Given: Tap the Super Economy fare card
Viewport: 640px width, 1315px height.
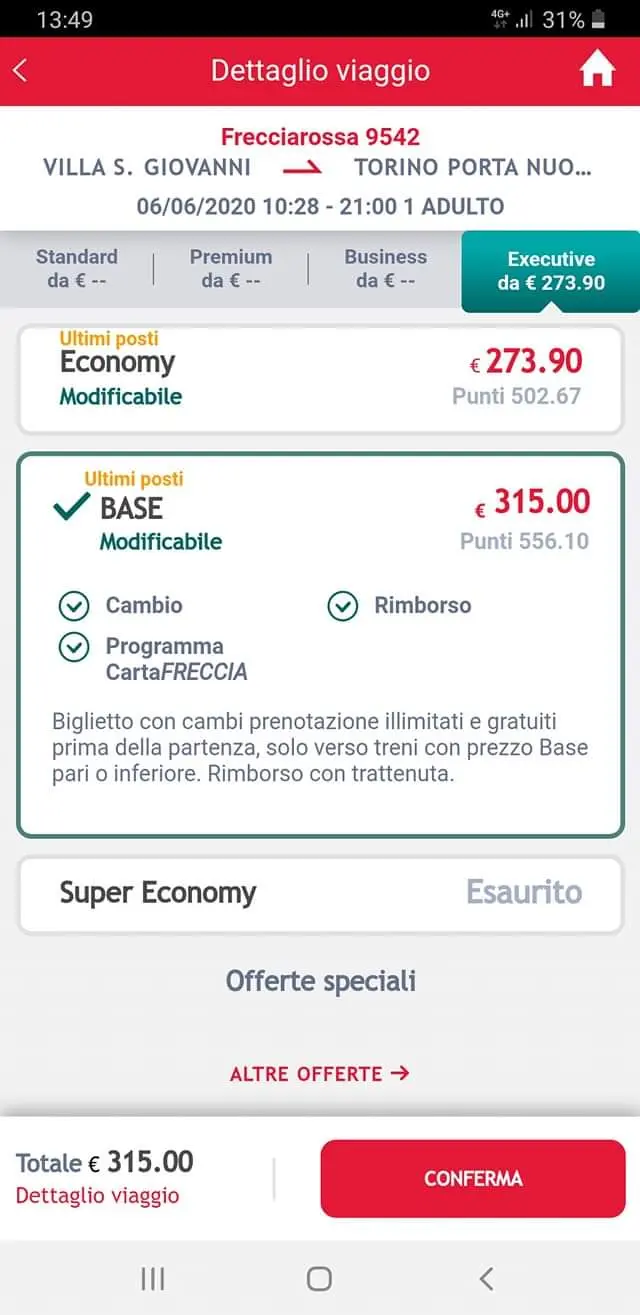Looking at the screenshot, I should pyautogui.click(x=320, y=893).
